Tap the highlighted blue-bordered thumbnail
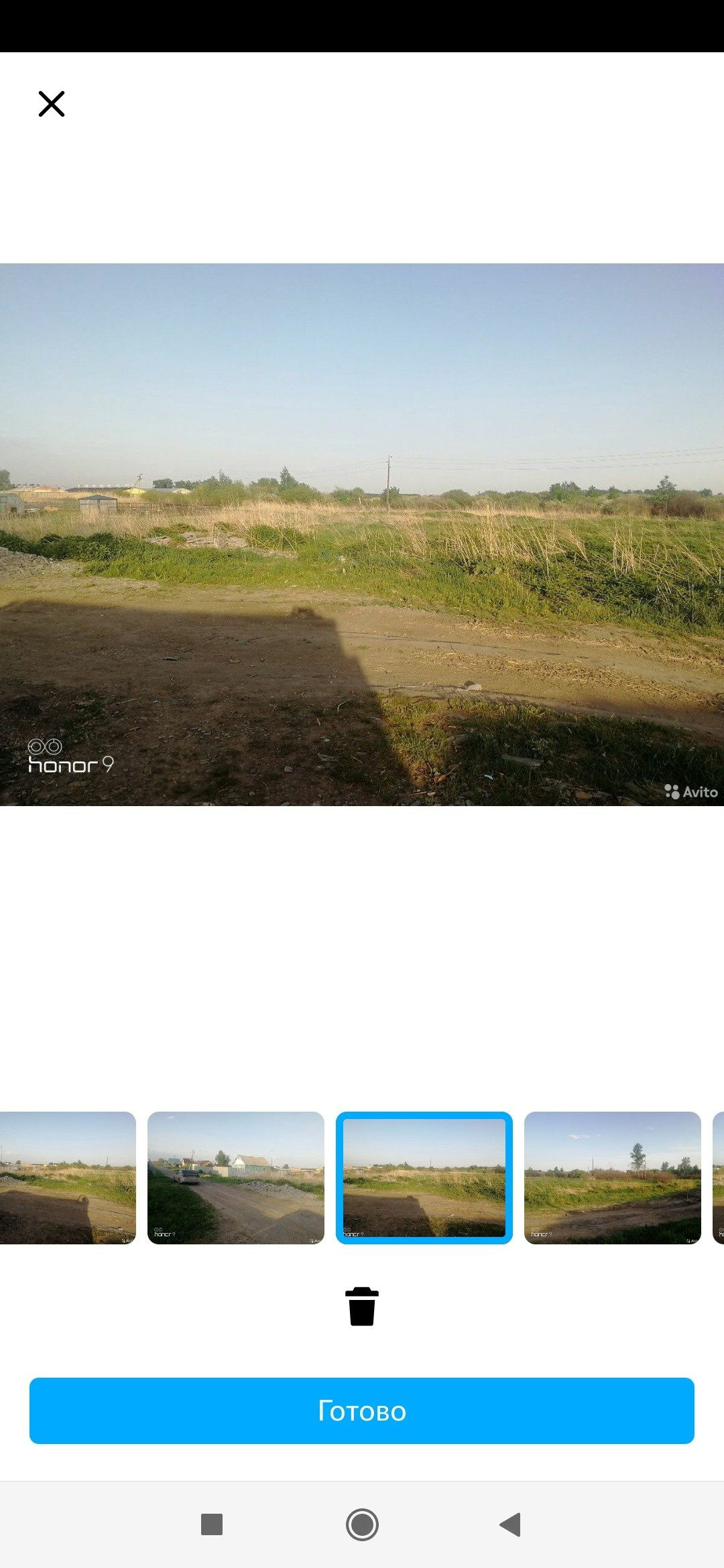This screenshot has height=1568, width=724. click(x=424, y=1177)
